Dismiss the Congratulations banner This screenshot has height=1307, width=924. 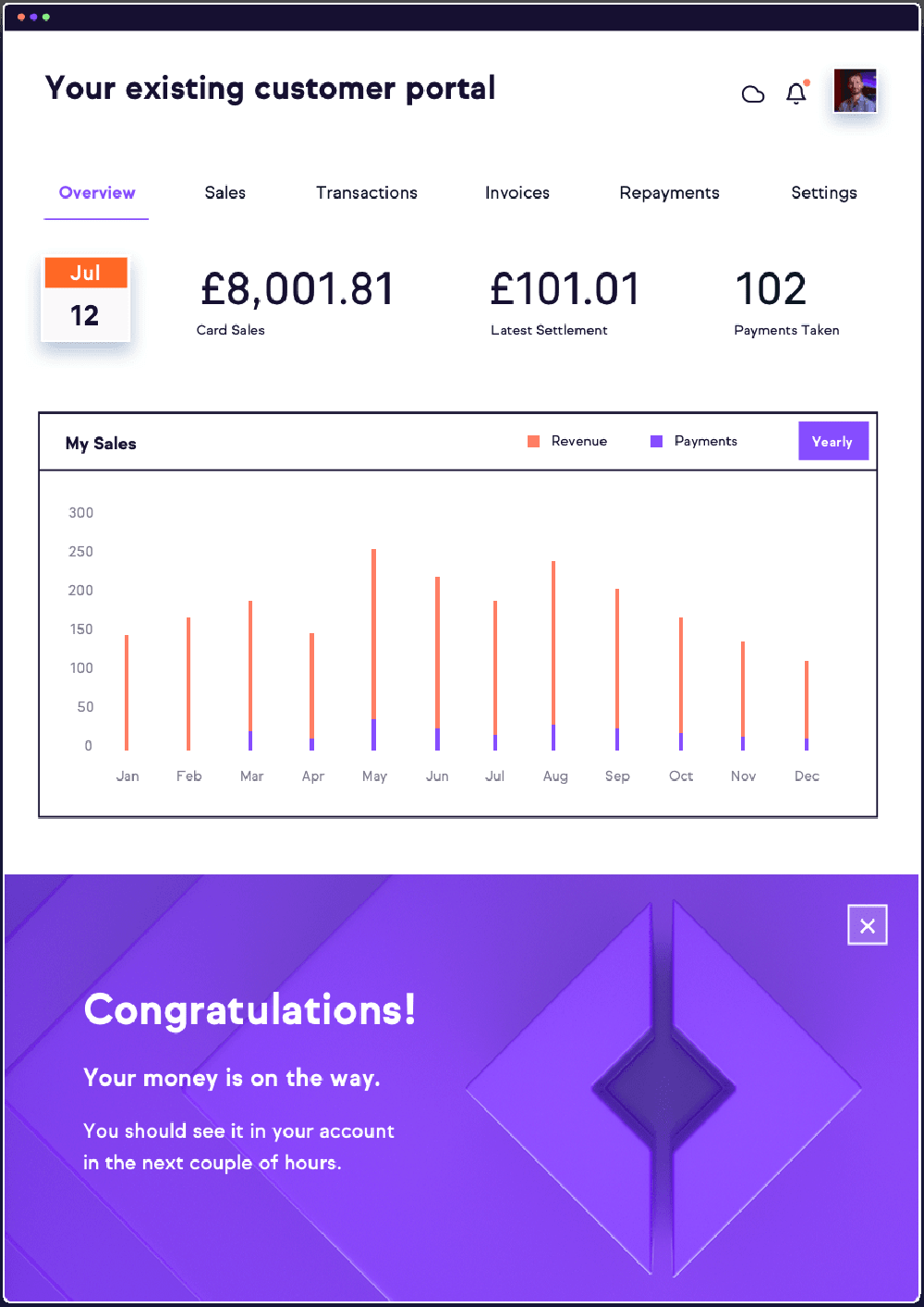[867, 925]
